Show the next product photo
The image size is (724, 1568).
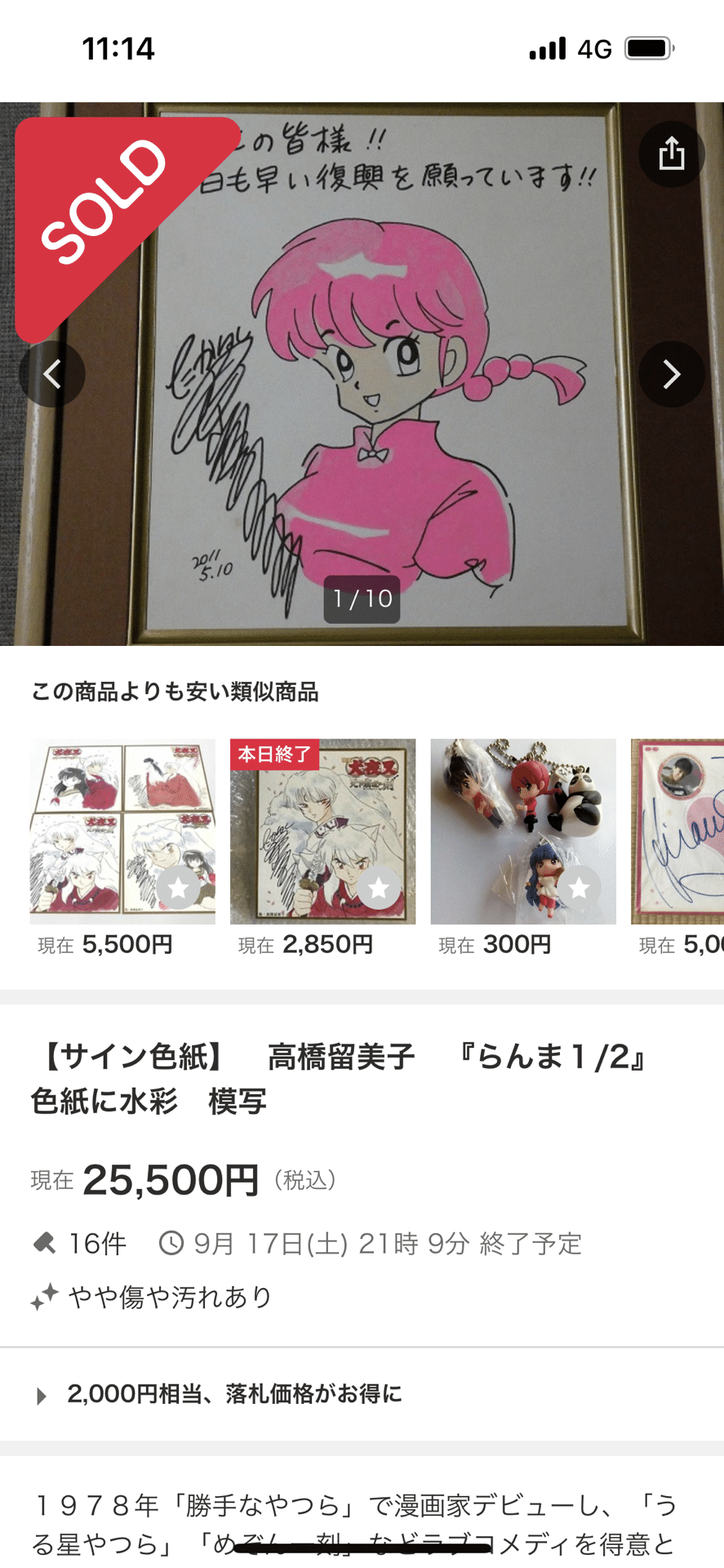671,374
